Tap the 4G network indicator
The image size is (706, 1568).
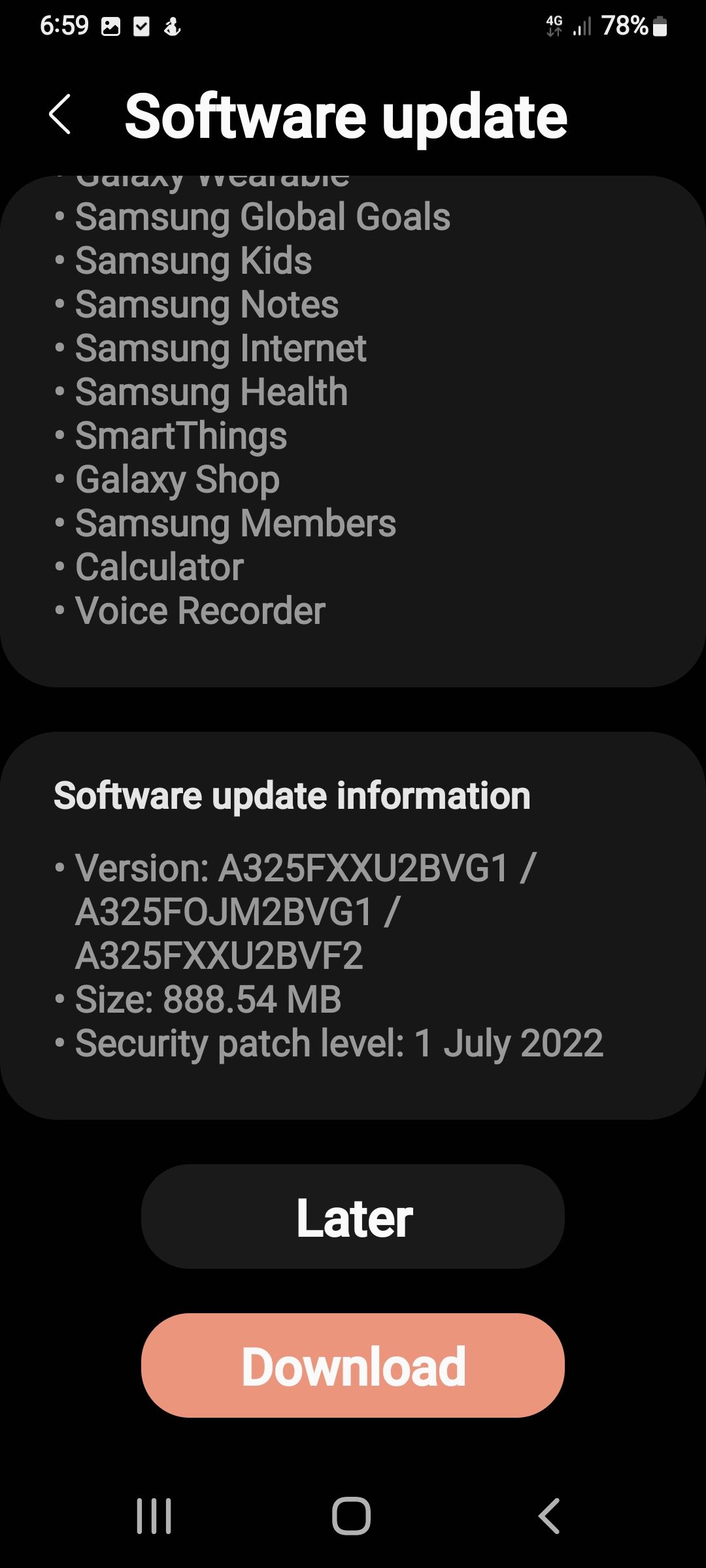click(x=553, y=26)
